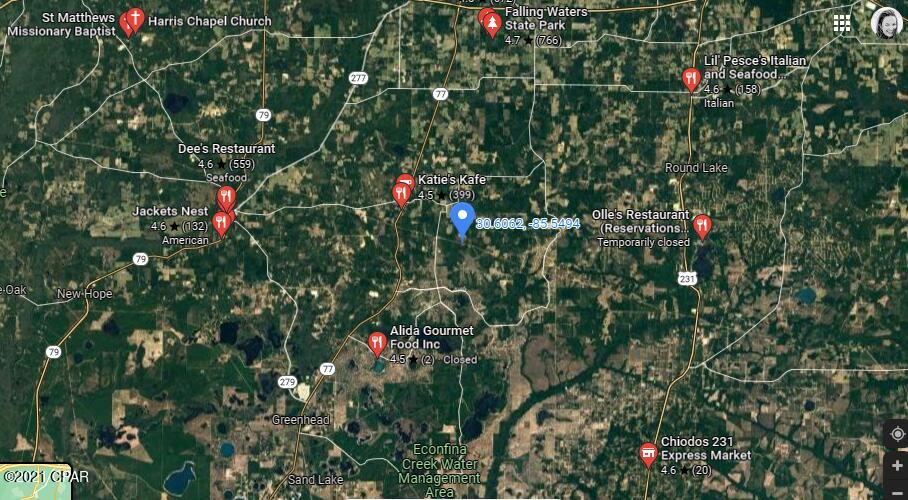Open Chiodos 231 Express Market pin
Viewport: 908px width, 500px height.
(648, 454)
